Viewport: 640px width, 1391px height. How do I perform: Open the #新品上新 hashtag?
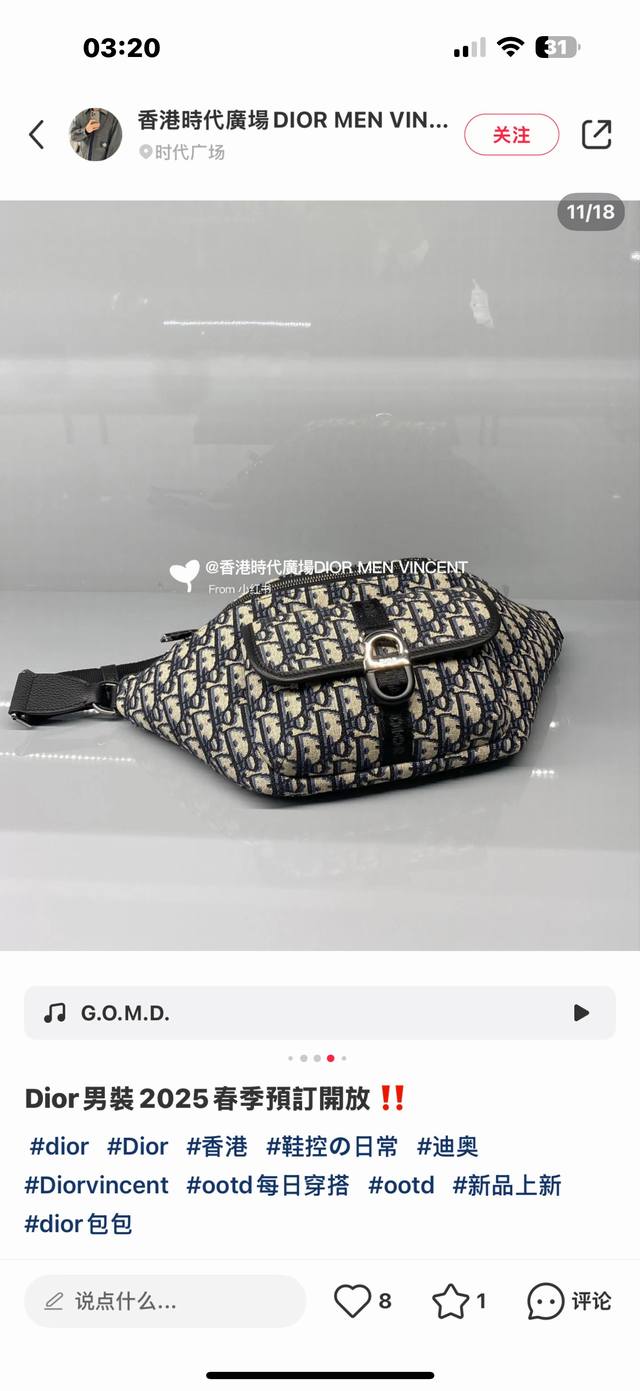coord(507,1185)
